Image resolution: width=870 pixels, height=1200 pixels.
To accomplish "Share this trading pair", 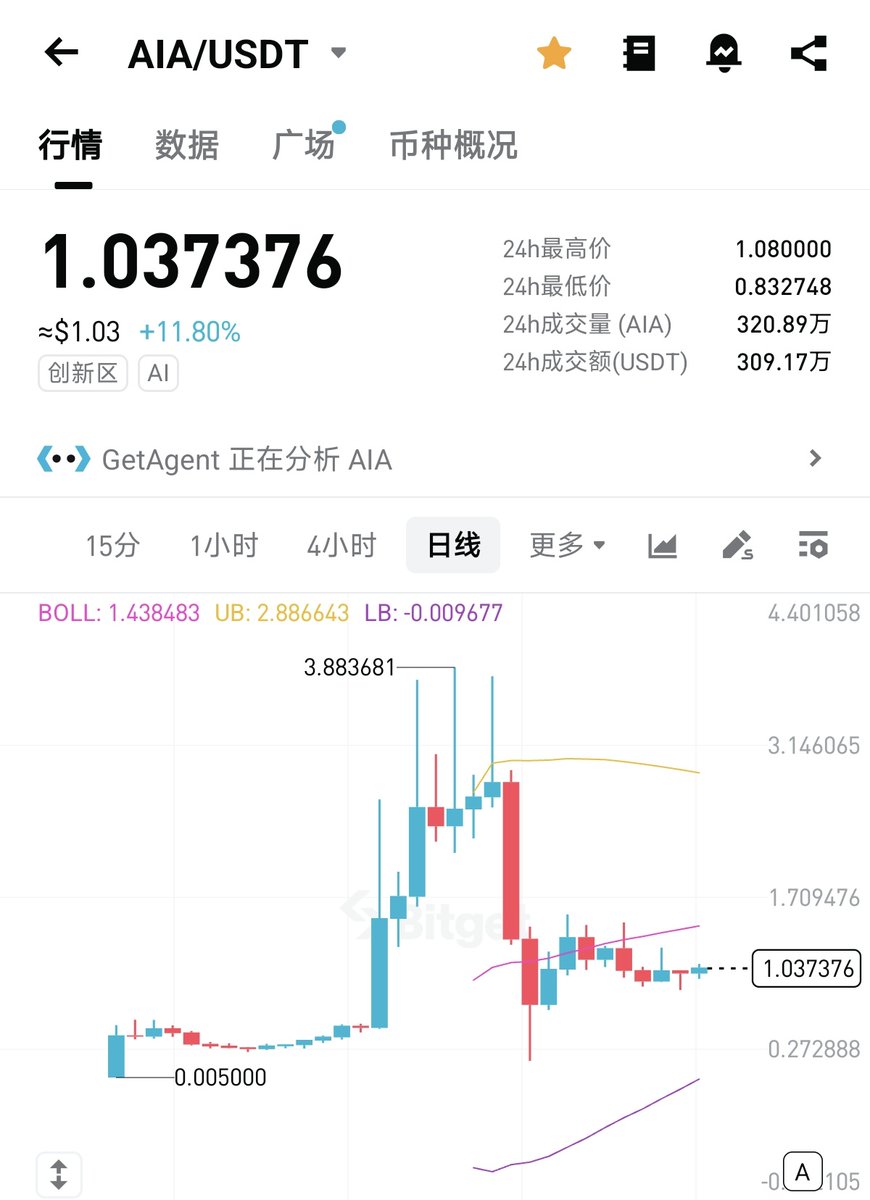I will point(808,53).
